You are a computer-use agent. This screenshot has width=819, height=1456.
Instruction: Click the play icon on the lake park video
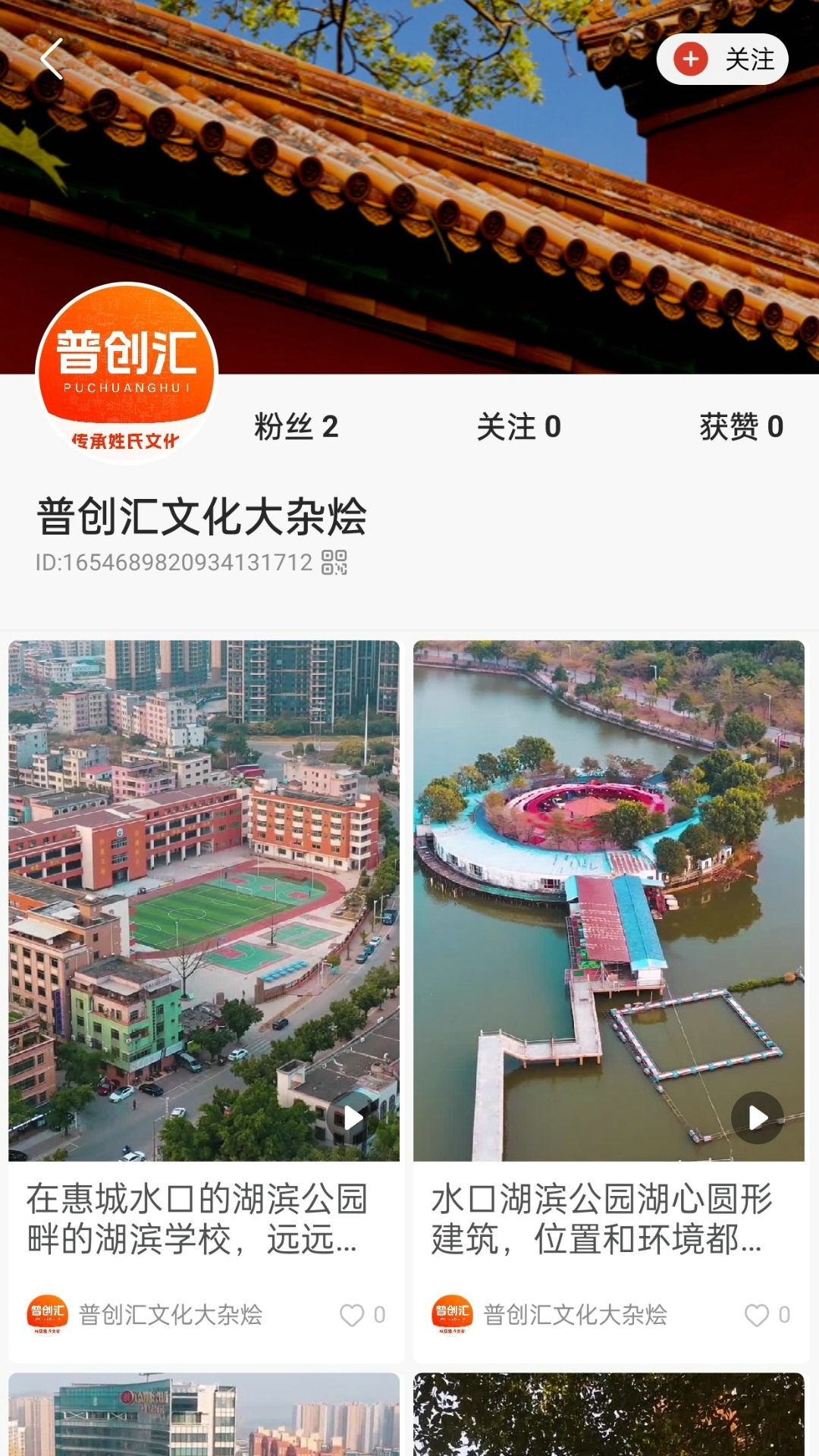point(758,1119)
